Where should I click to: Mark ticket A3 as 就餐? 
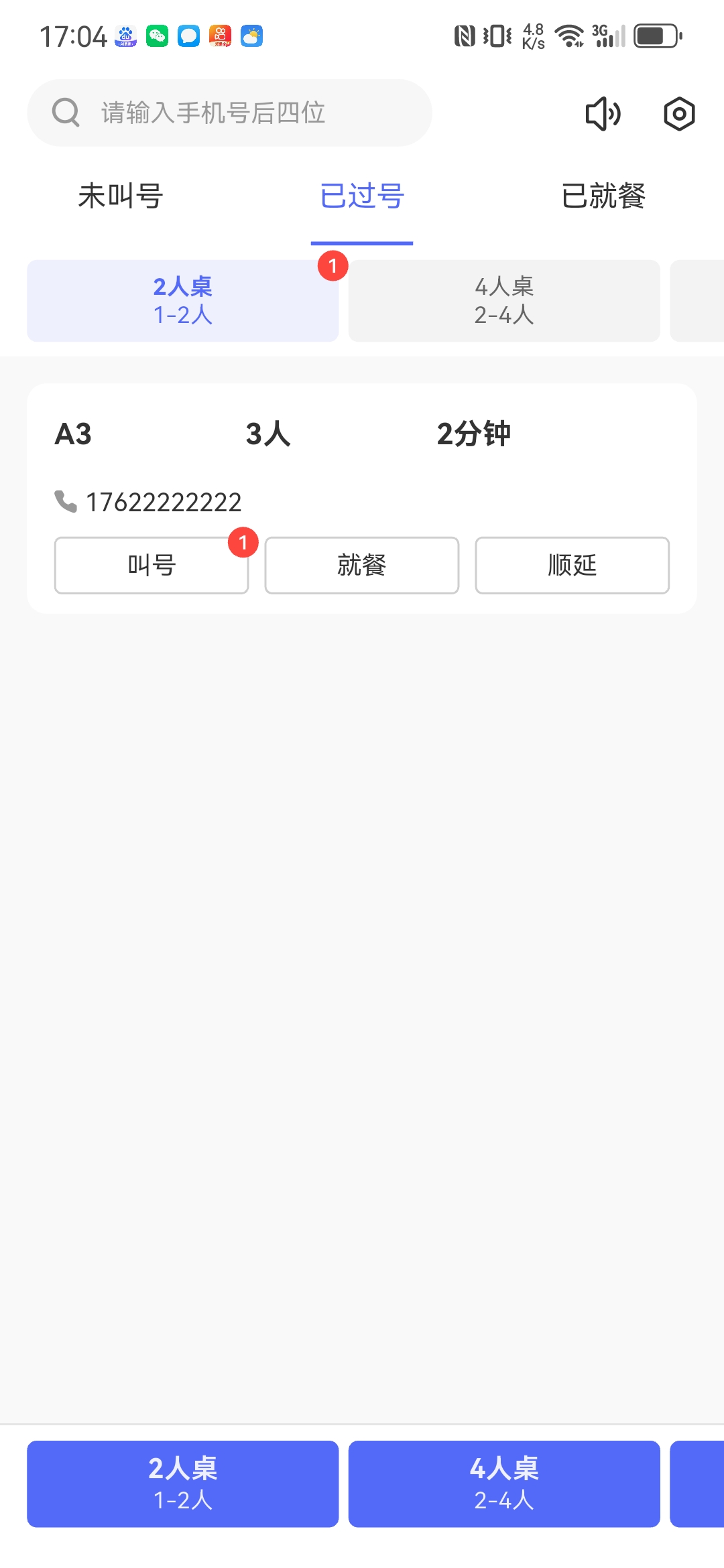(x=362, y=565)
